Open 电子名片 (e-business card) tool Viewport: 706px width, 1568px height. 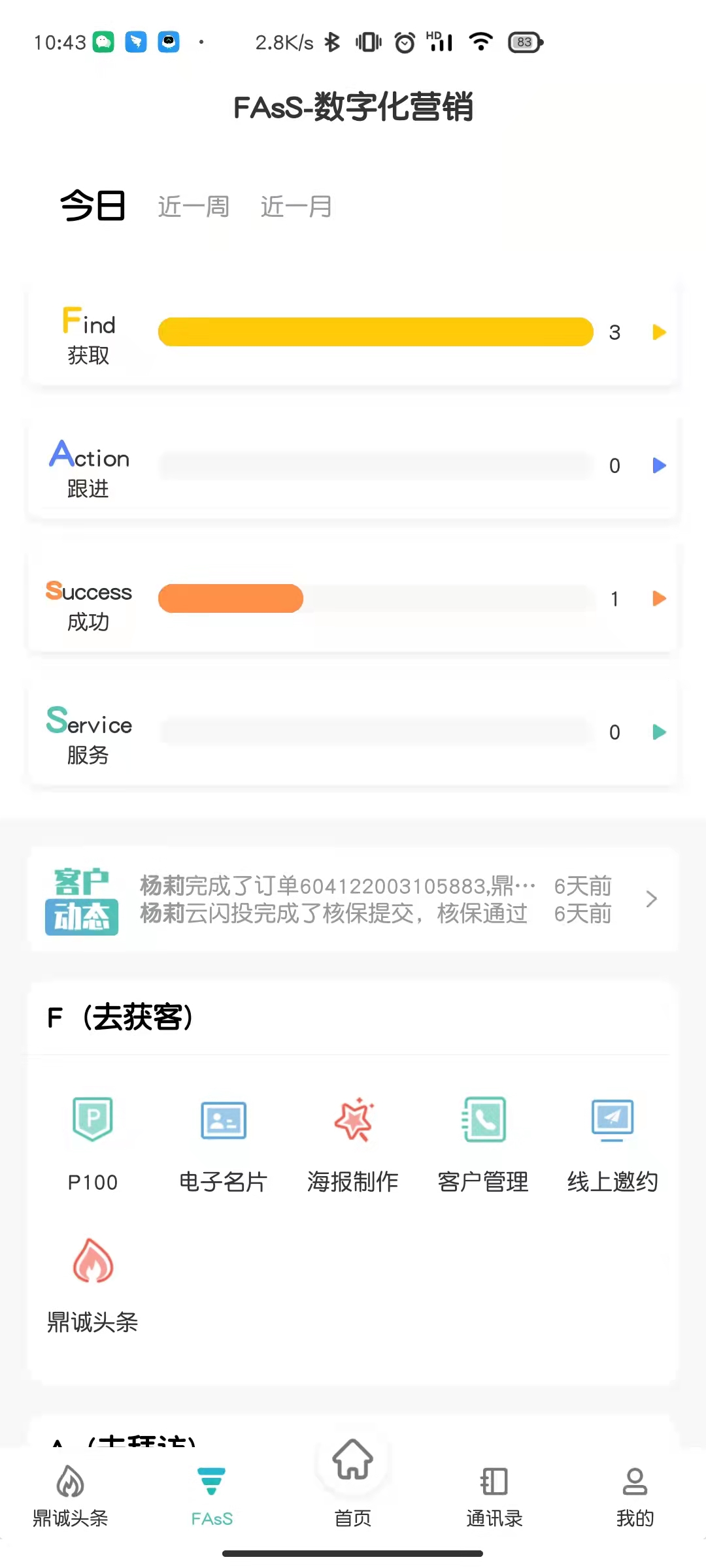click(223, 1120)
